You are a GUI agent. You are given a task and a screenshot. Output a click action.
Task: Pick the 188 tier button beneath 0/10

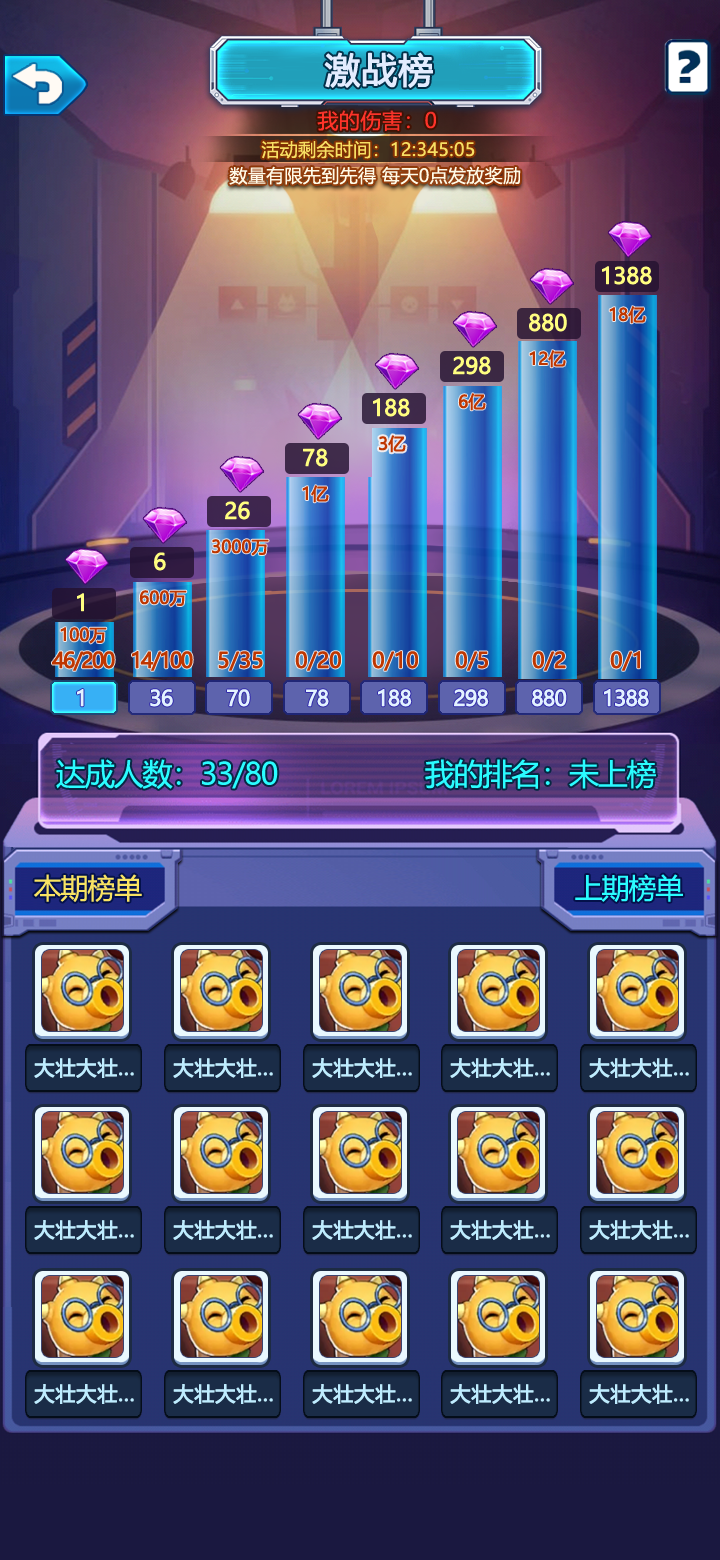click(394, 698)
